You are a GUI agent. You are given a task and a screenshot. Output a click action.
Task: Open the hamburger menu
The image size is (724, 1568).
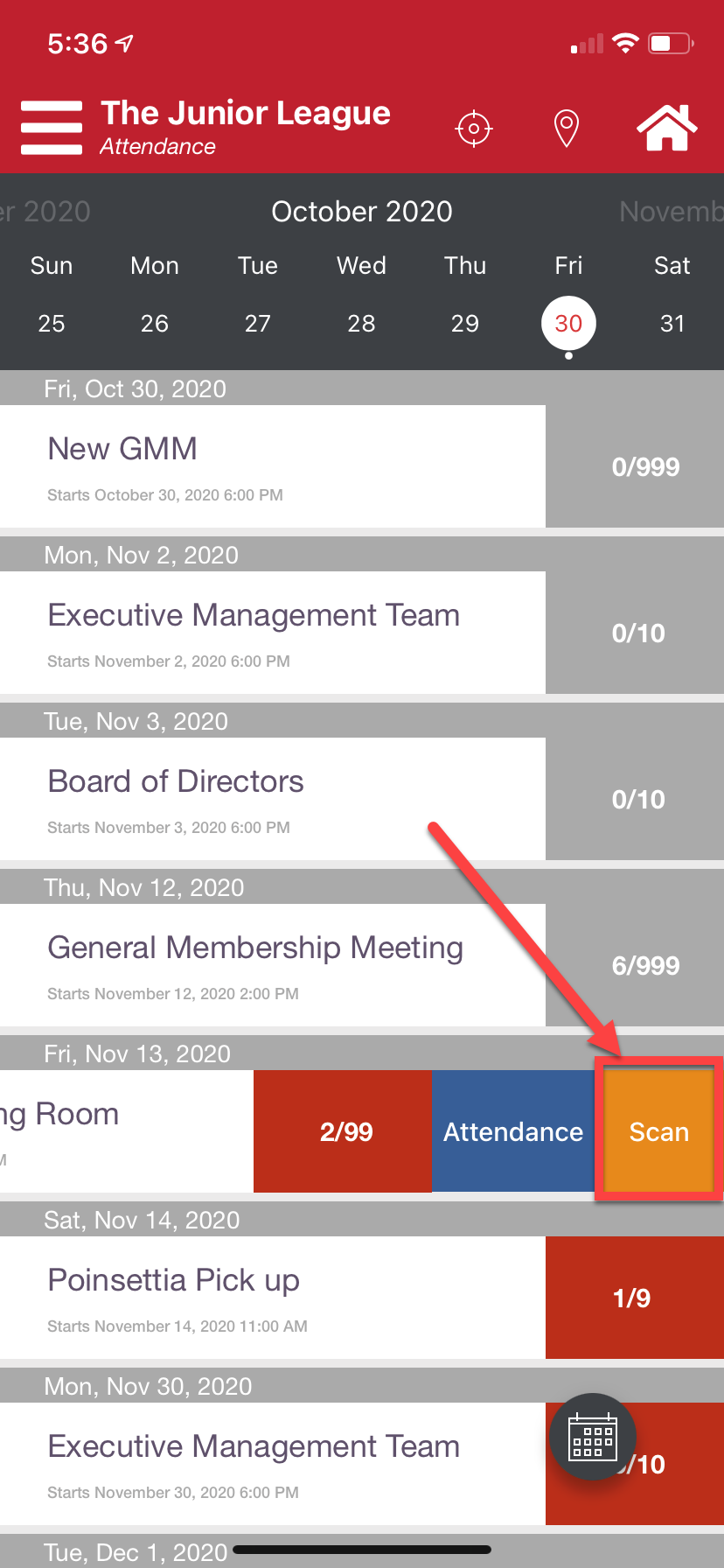coord(52,128)
